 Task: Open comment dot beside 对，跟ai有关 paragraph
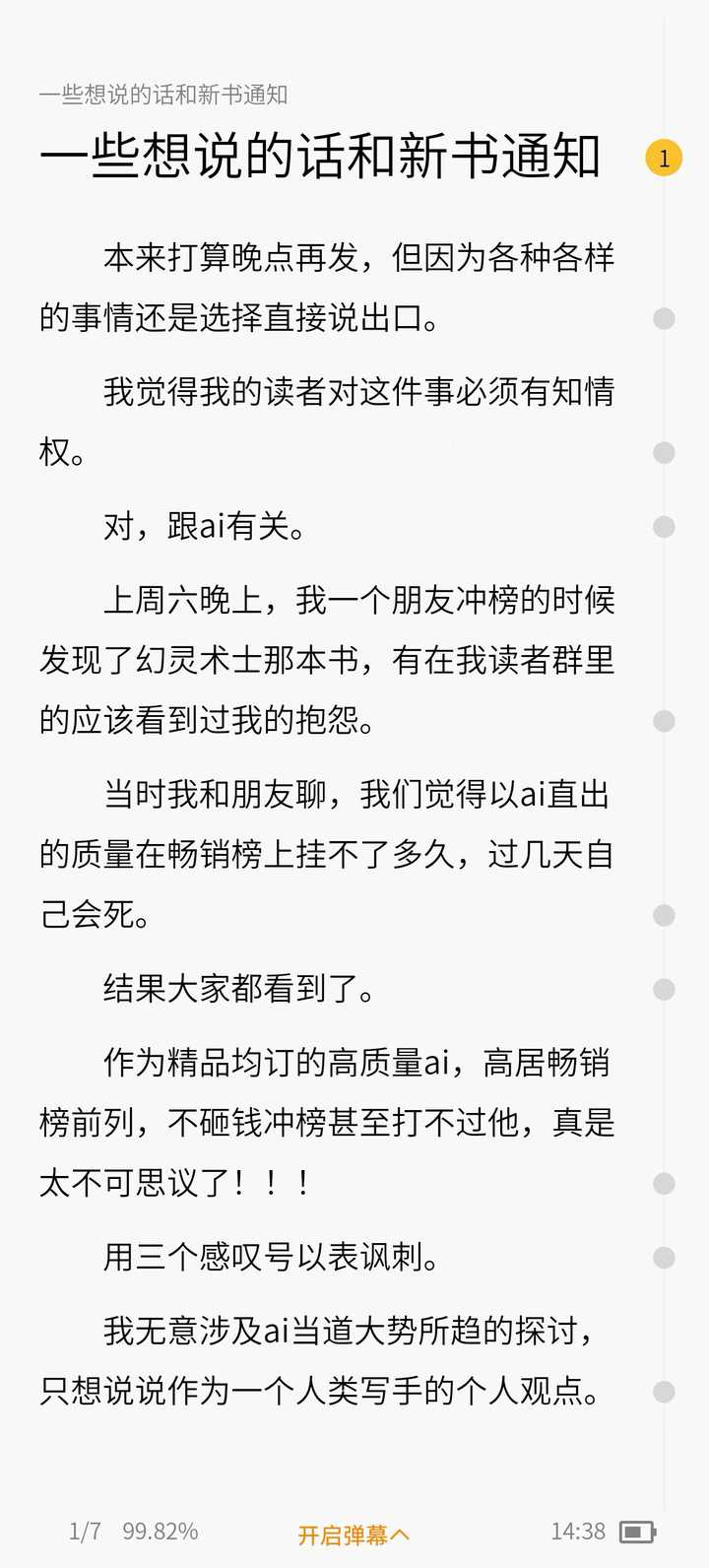pyautogui.click(x=664, y=527)
